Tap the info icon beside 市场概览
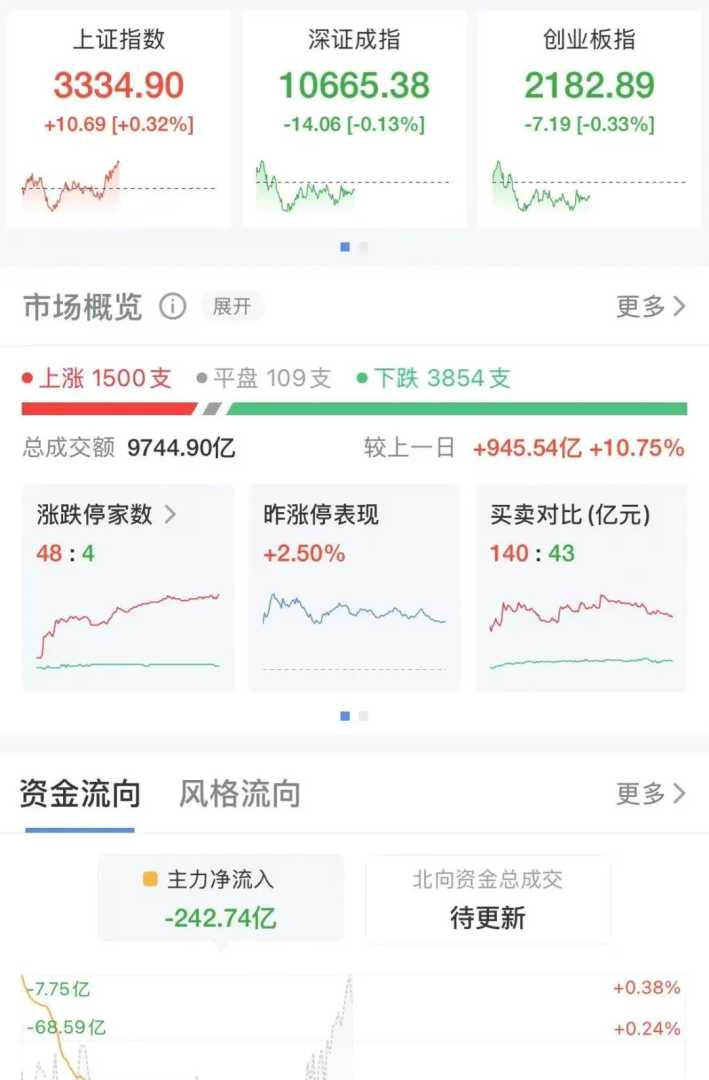709x1080 pixels. tap(173, 306)
